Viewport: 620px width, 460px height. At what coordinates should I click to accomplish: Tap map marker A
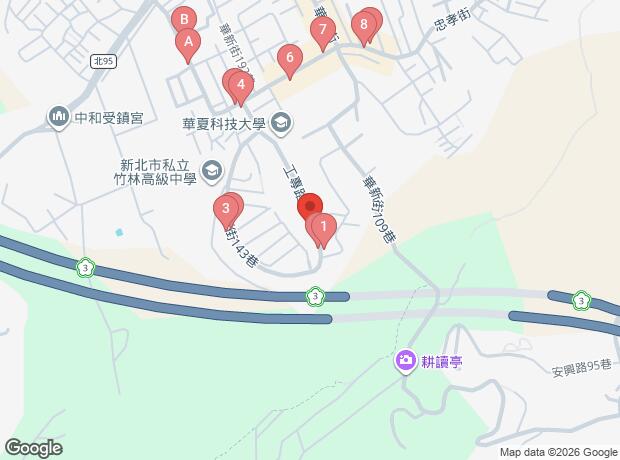tap(187, 43)
